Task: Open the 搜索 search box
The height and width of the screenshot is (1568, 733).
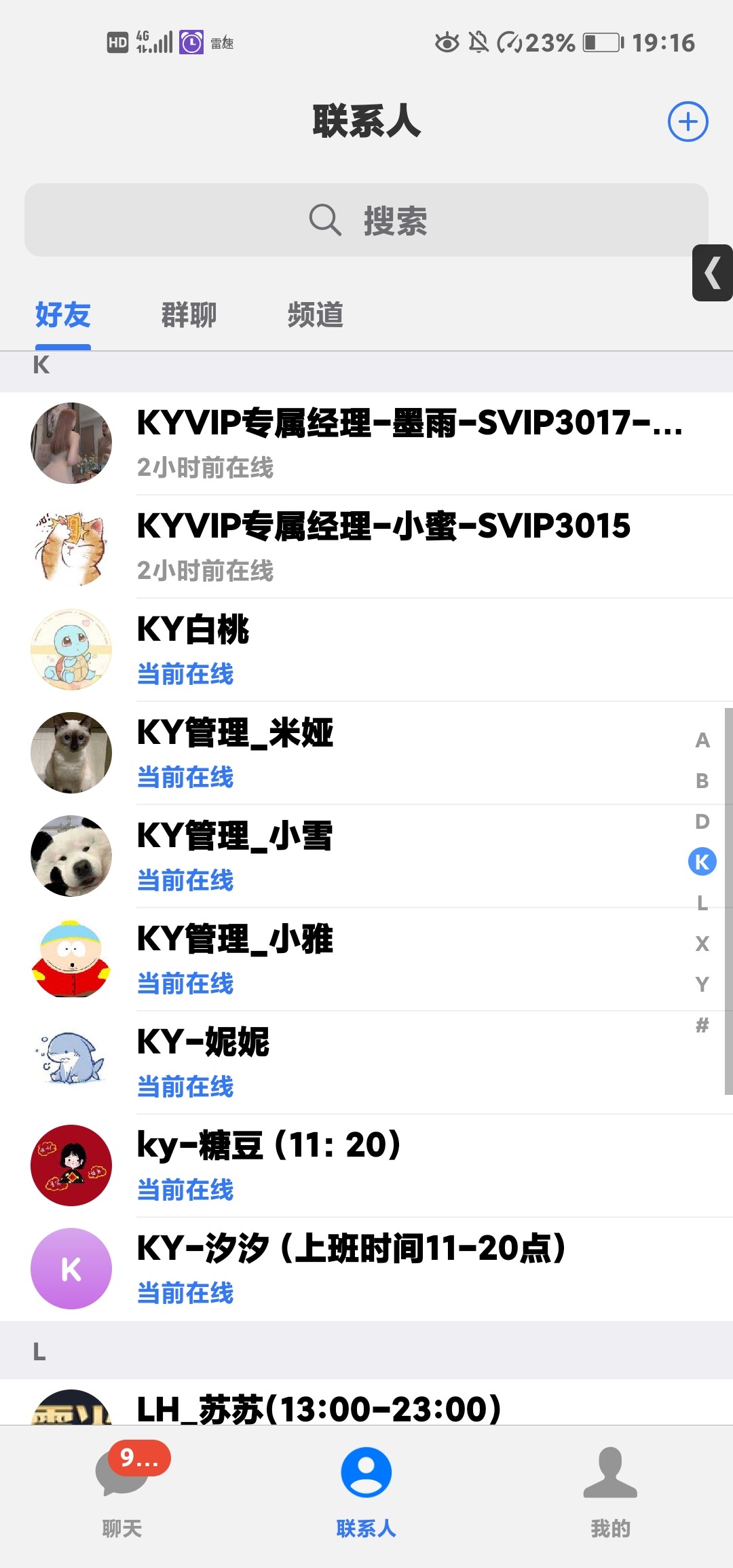Action: coord(366,220)
